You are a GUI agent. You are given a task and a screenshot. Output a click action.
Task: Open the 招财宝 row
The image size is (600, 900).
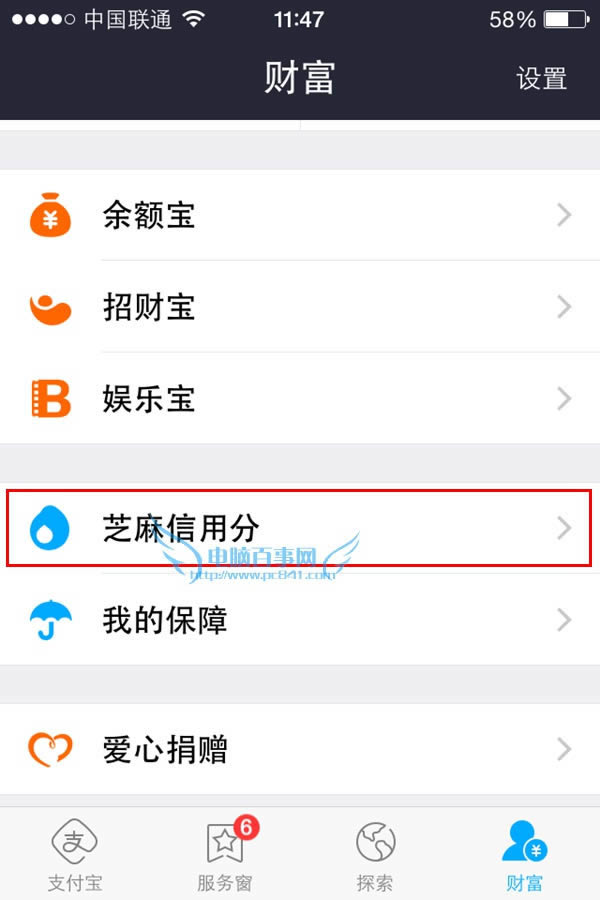coord(300,307)
